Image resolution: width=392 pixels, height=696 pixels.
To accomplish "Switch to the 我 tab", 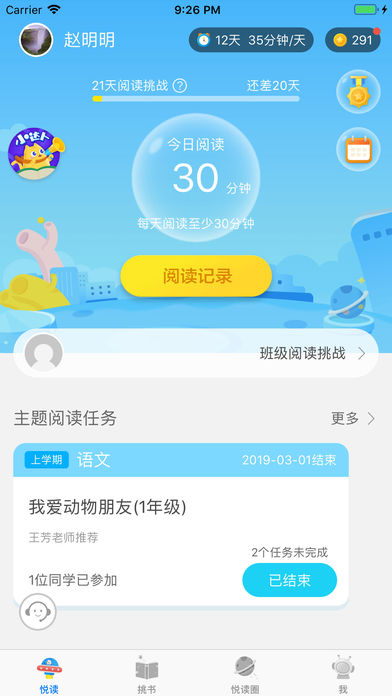I will coord(343,674).
